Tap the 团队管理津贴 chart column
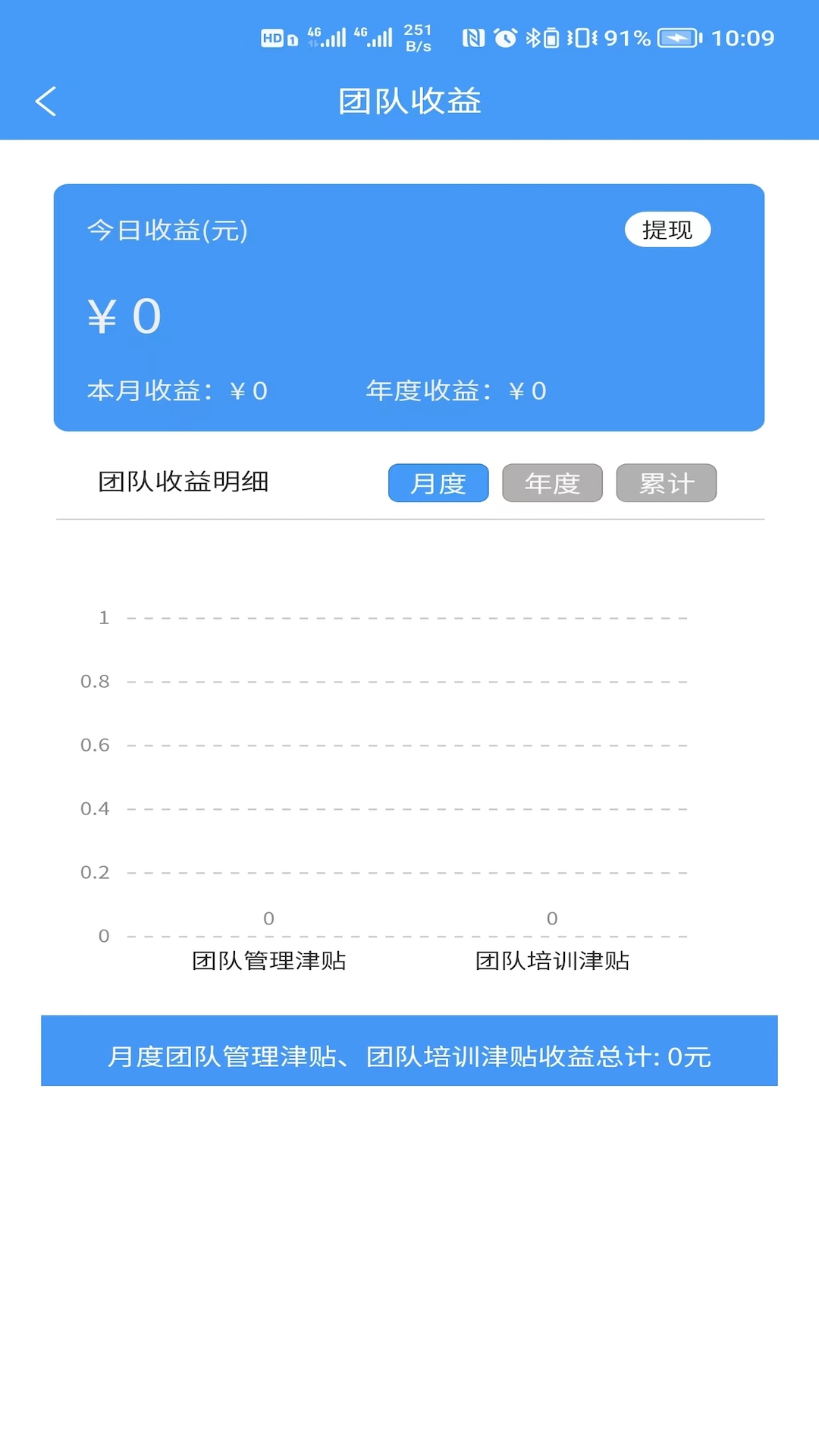Viewport: 819px width, 1456px height. click(x=269, y=933)
